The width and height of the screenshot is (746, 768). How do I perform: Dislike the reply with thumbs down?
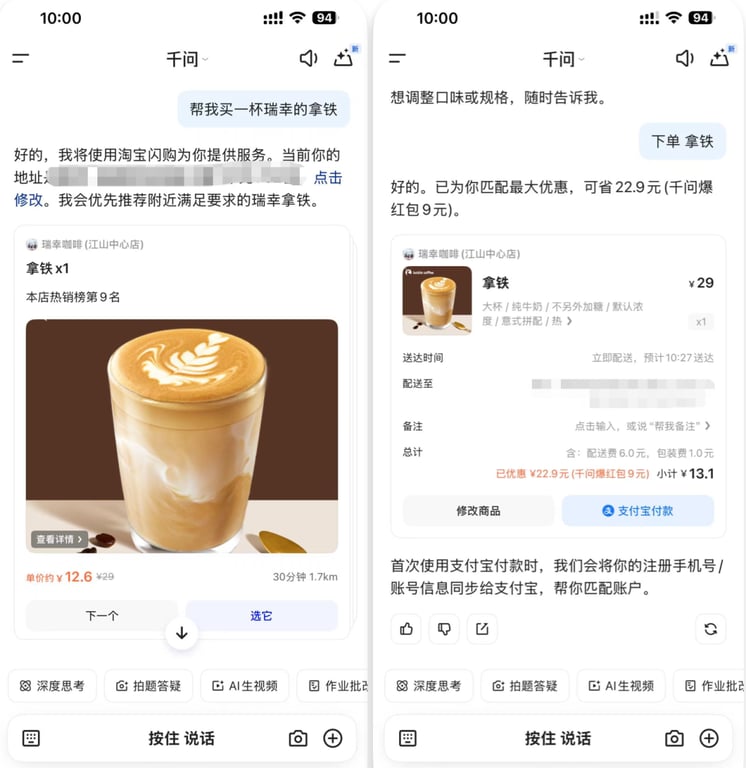tap(444, 628)
